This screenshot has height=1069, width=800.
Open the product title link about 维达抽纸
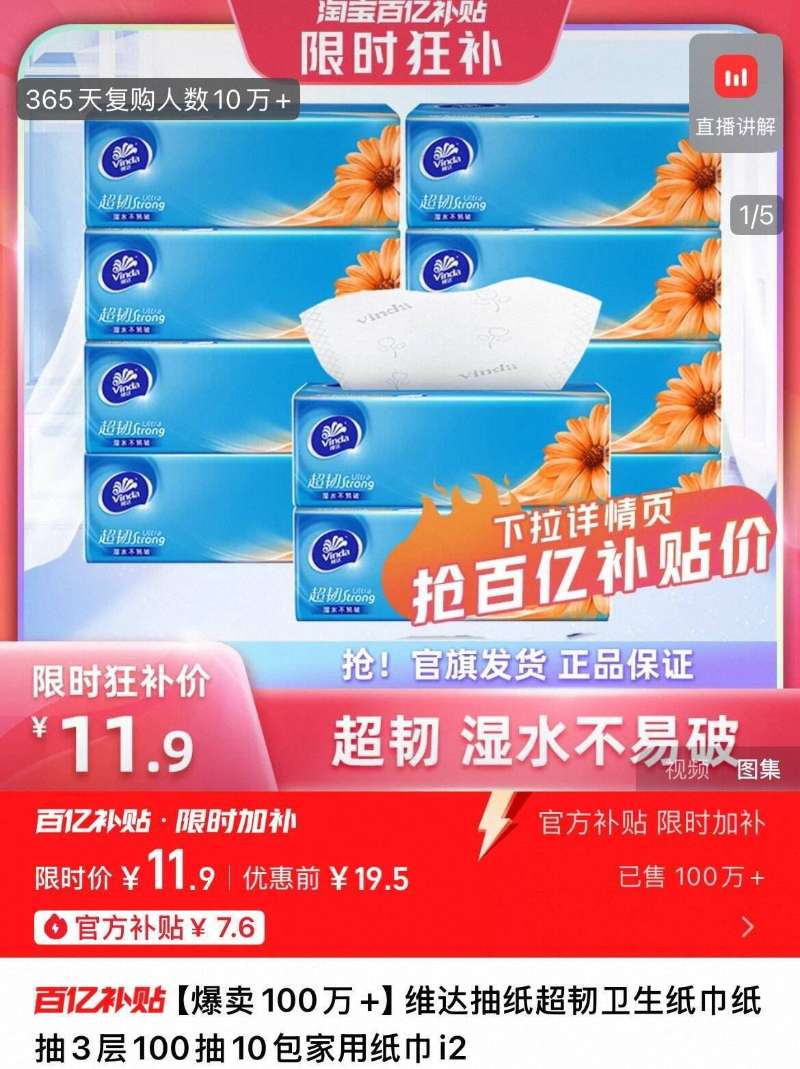[420, 1018]
